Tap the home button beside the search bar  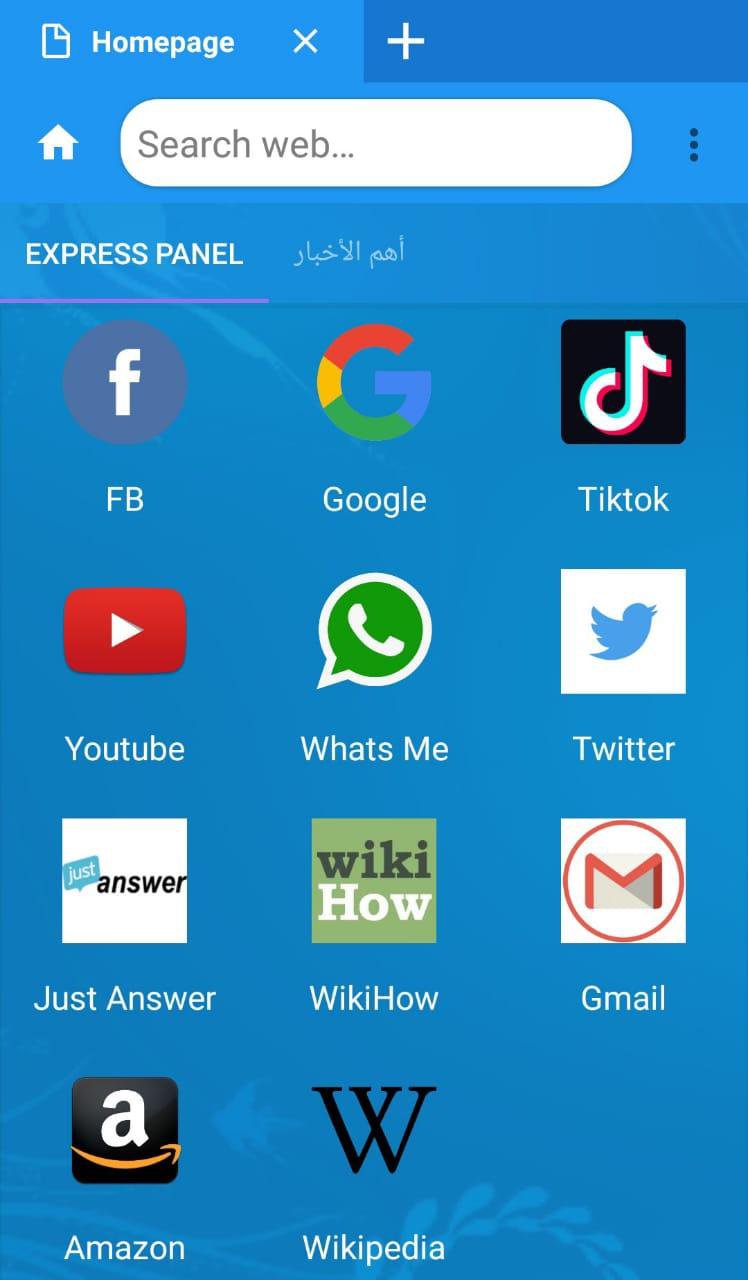[57, 143]
